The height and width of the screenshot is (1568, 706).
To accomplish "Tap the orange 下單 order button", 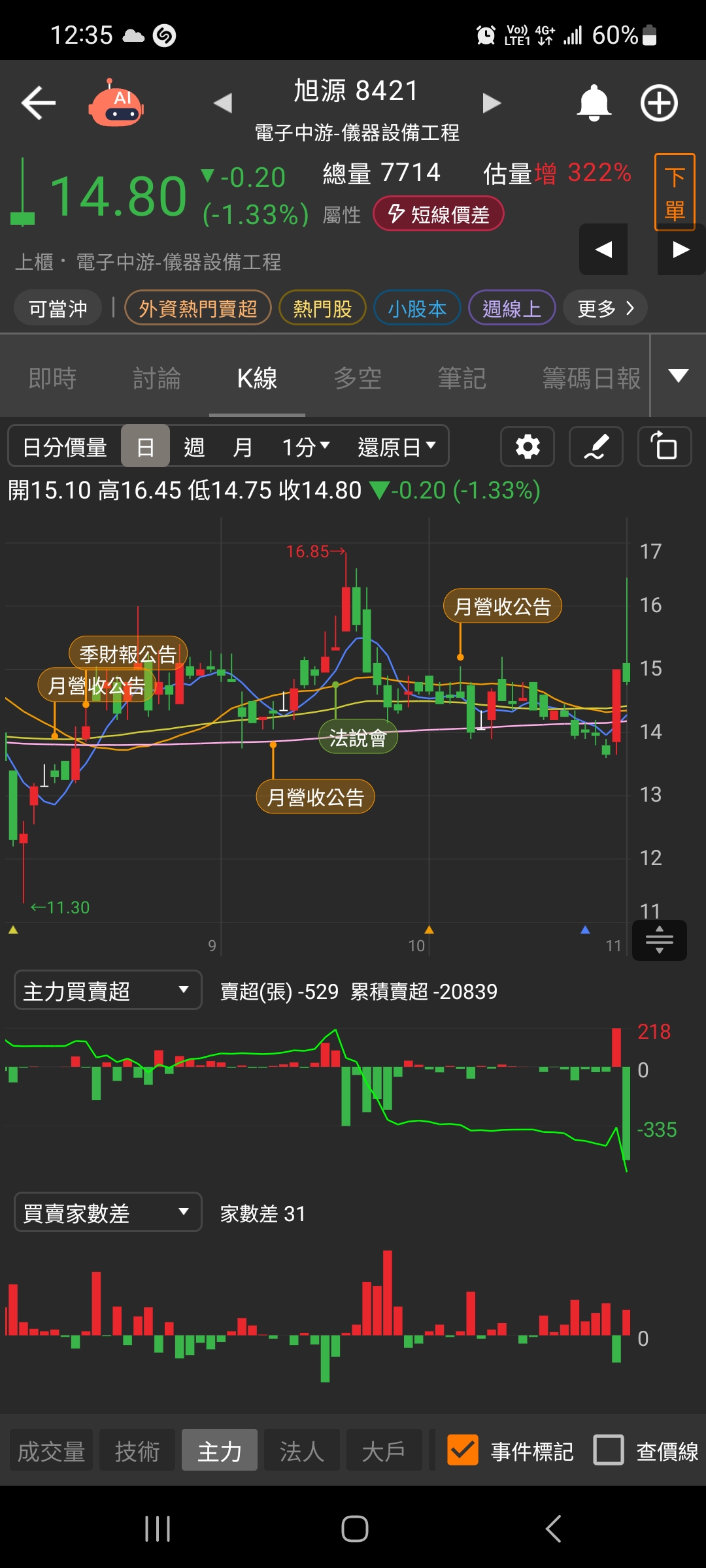I will pyautogui.click(x=675, y=192).
